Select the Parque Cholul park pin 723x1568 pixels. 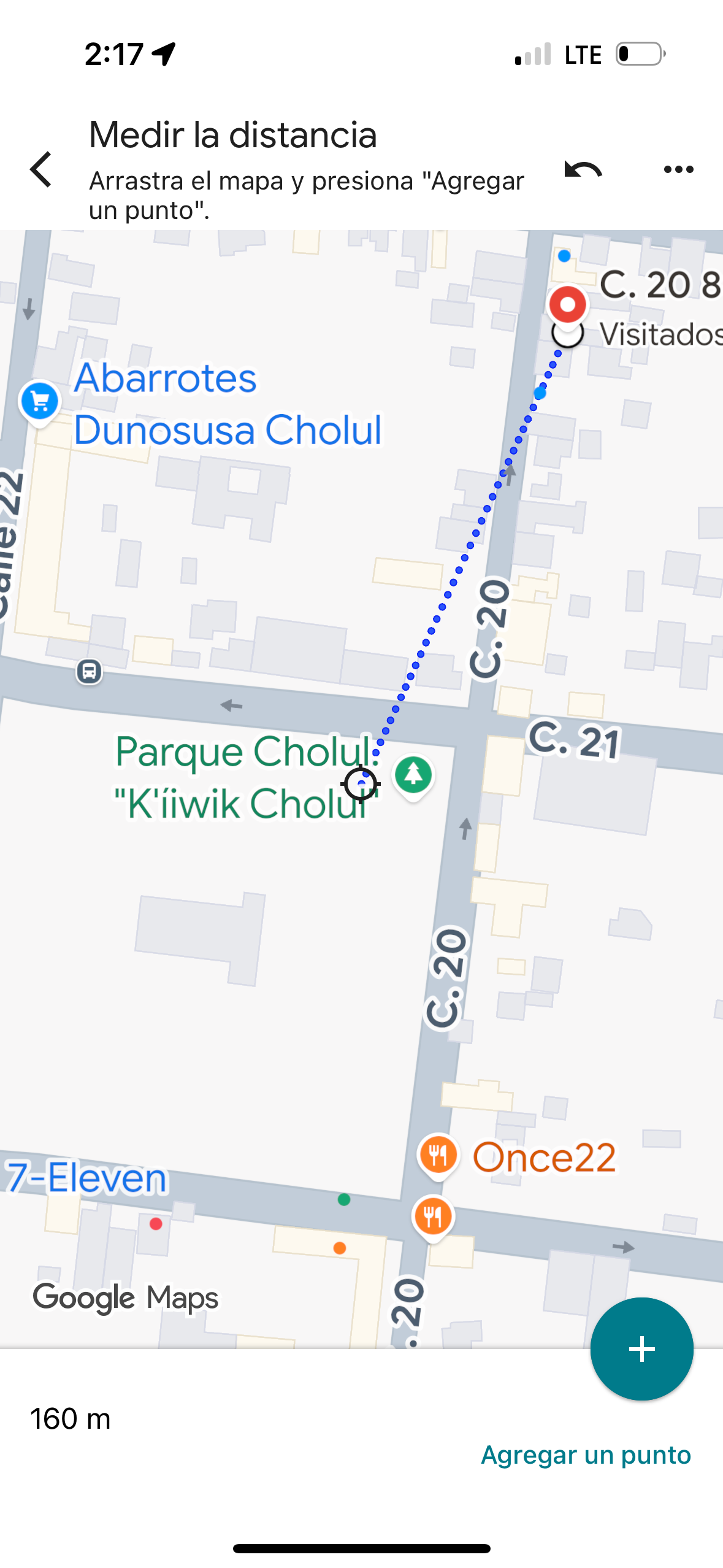point(413,775)
